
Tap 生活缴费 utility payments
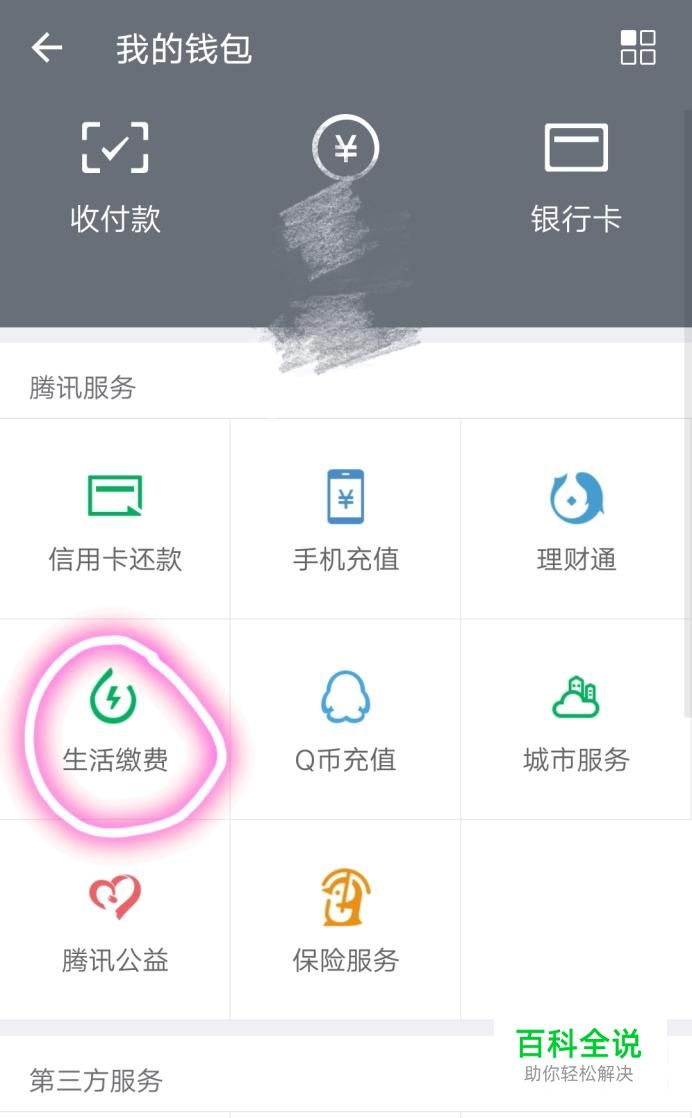click(115, 720)
